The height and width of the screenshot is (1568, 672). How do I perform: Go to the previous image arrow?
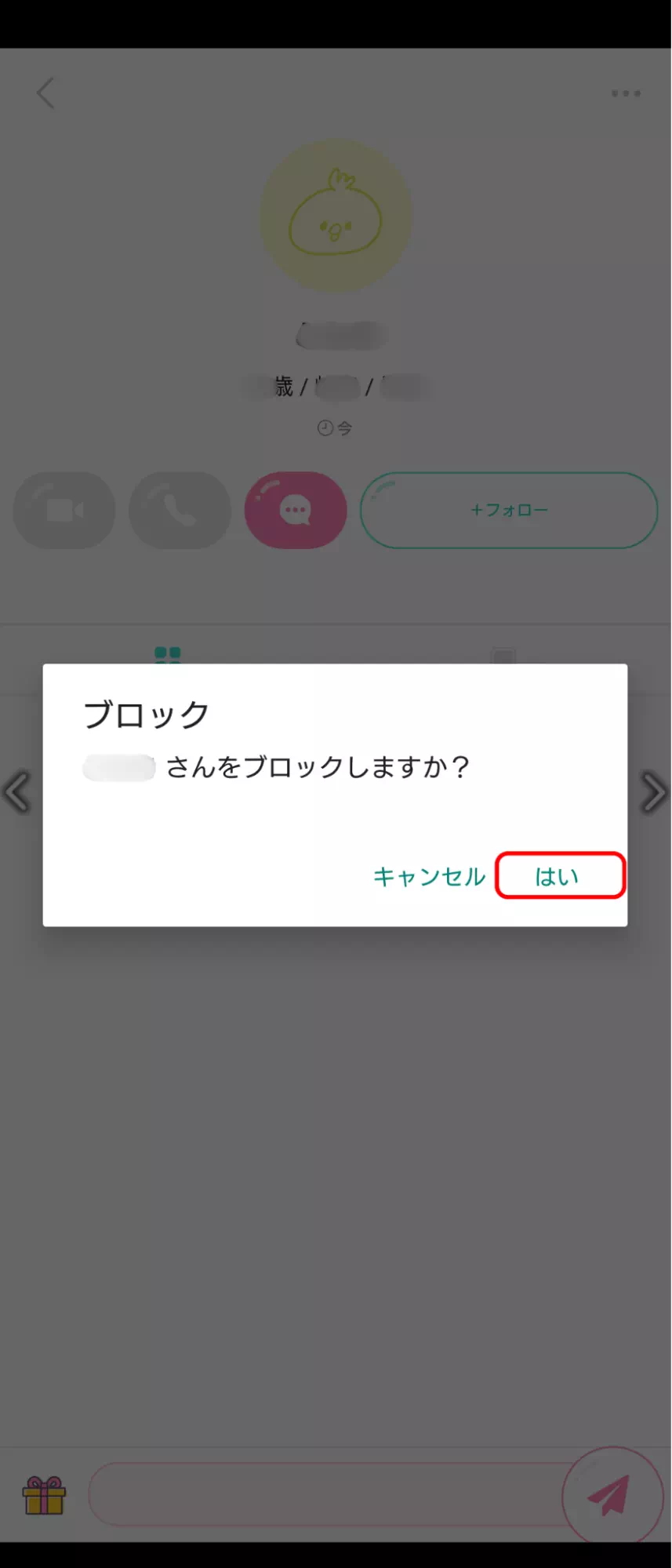click(17, 791)
